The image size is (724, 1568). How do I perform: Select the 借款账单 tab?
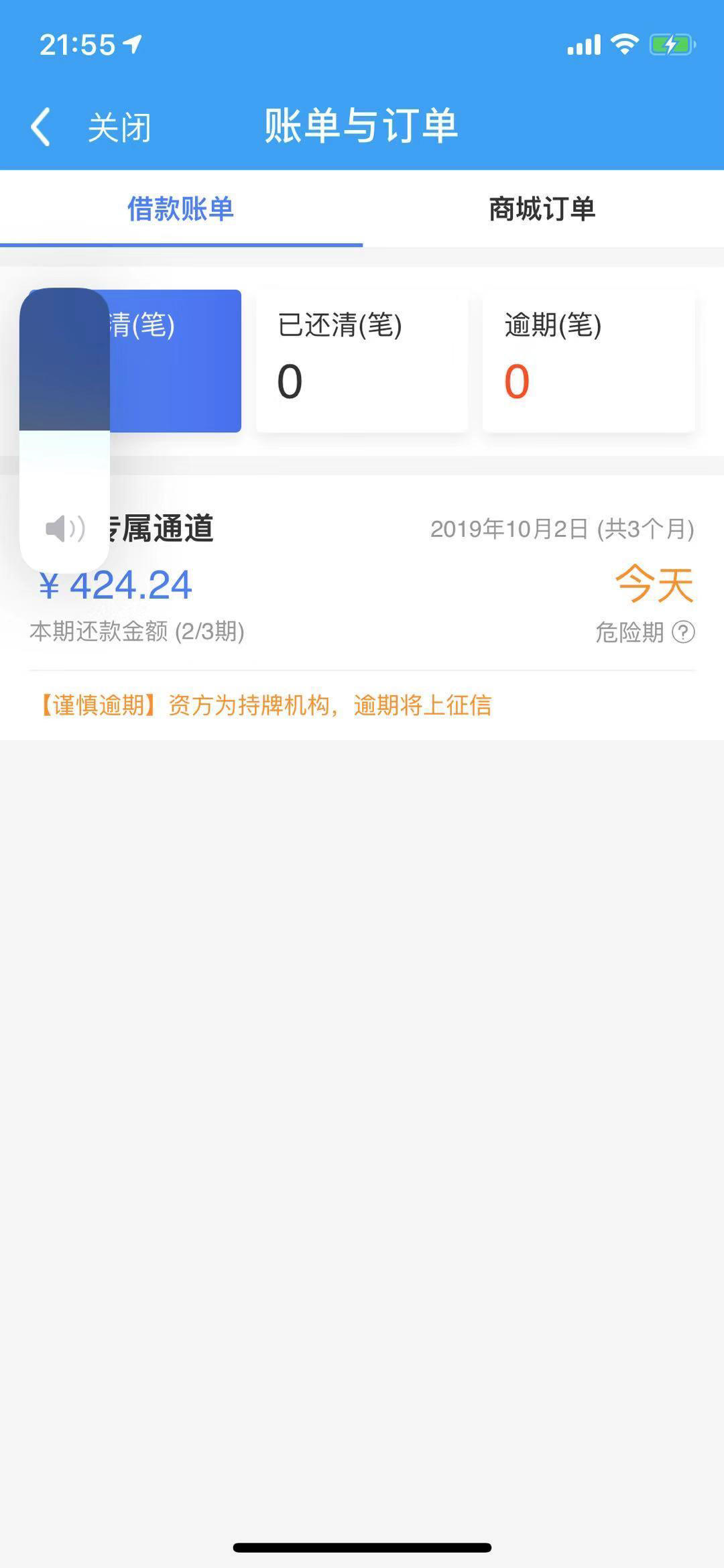pyautogui.click(x=180, y=209)
